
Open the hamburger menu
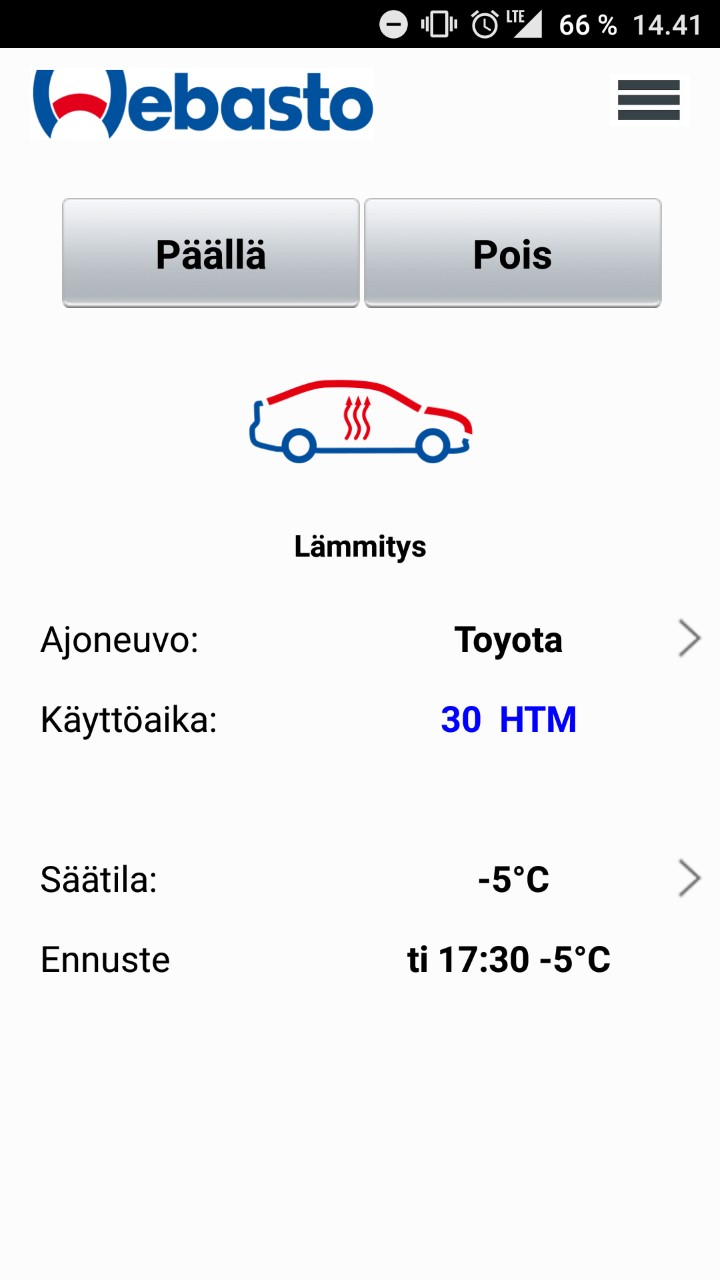point(649,100)
